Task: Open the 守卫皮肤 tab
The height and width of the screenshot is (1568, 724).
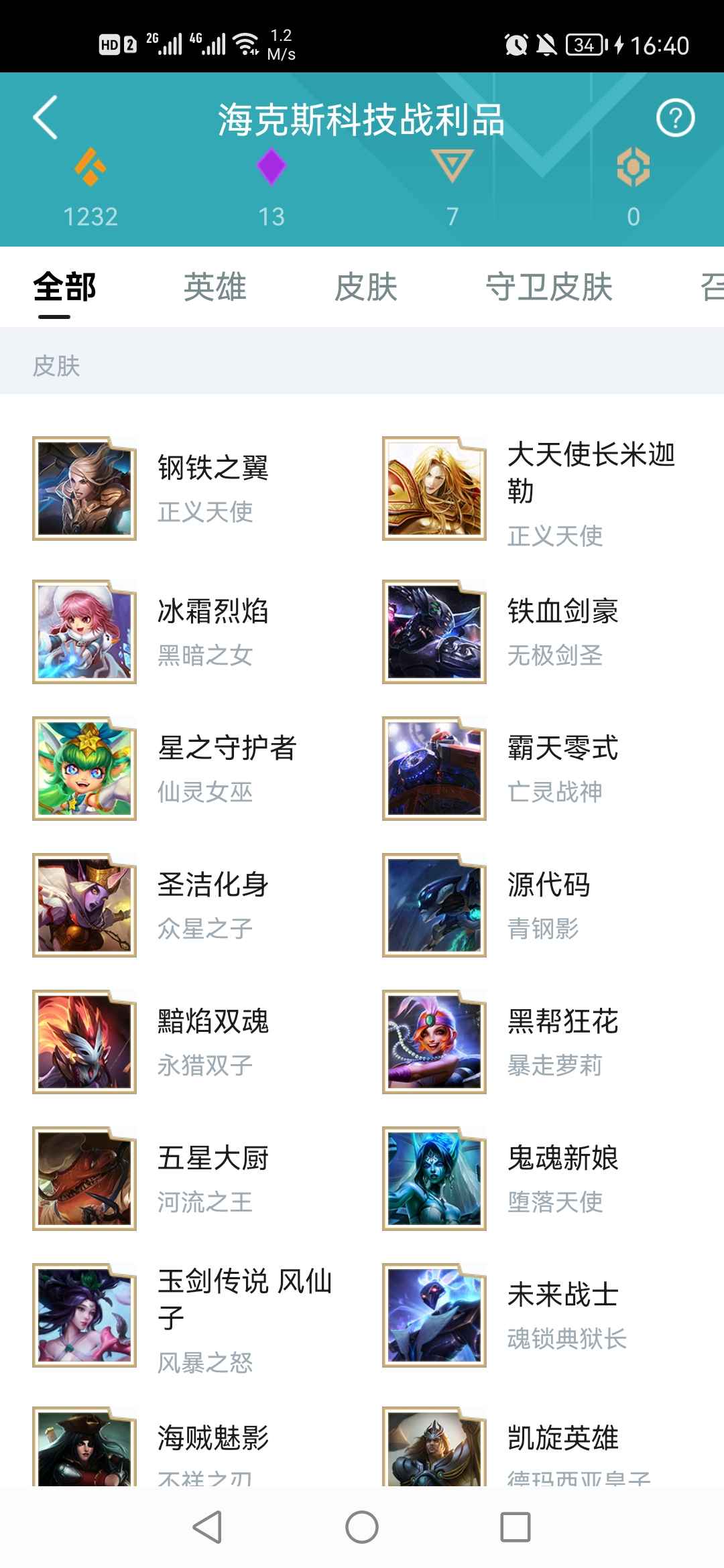Action: coord(550,288)
